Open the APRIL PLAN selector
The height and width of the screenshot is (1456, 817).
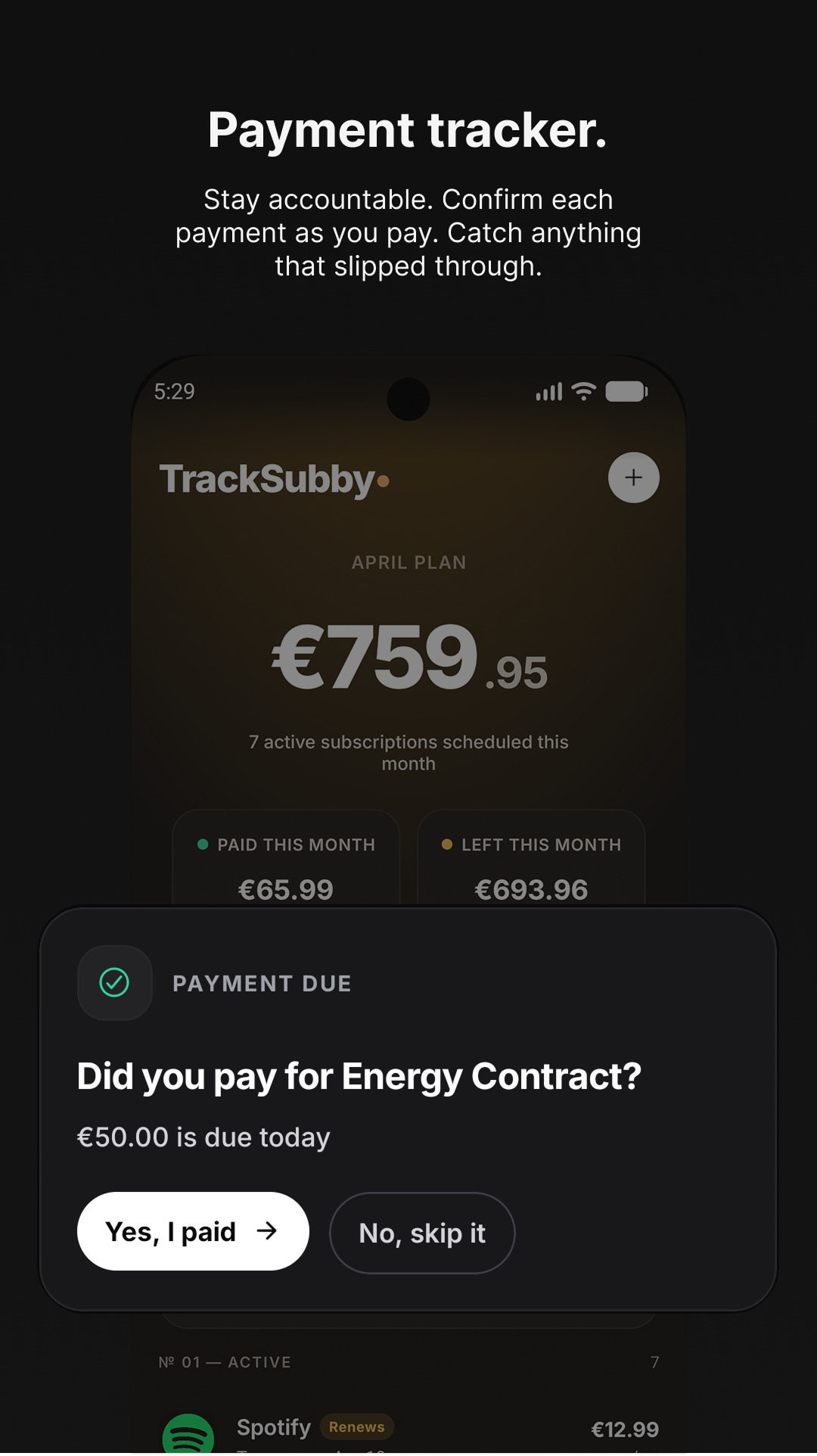click(x=408, y=562)
